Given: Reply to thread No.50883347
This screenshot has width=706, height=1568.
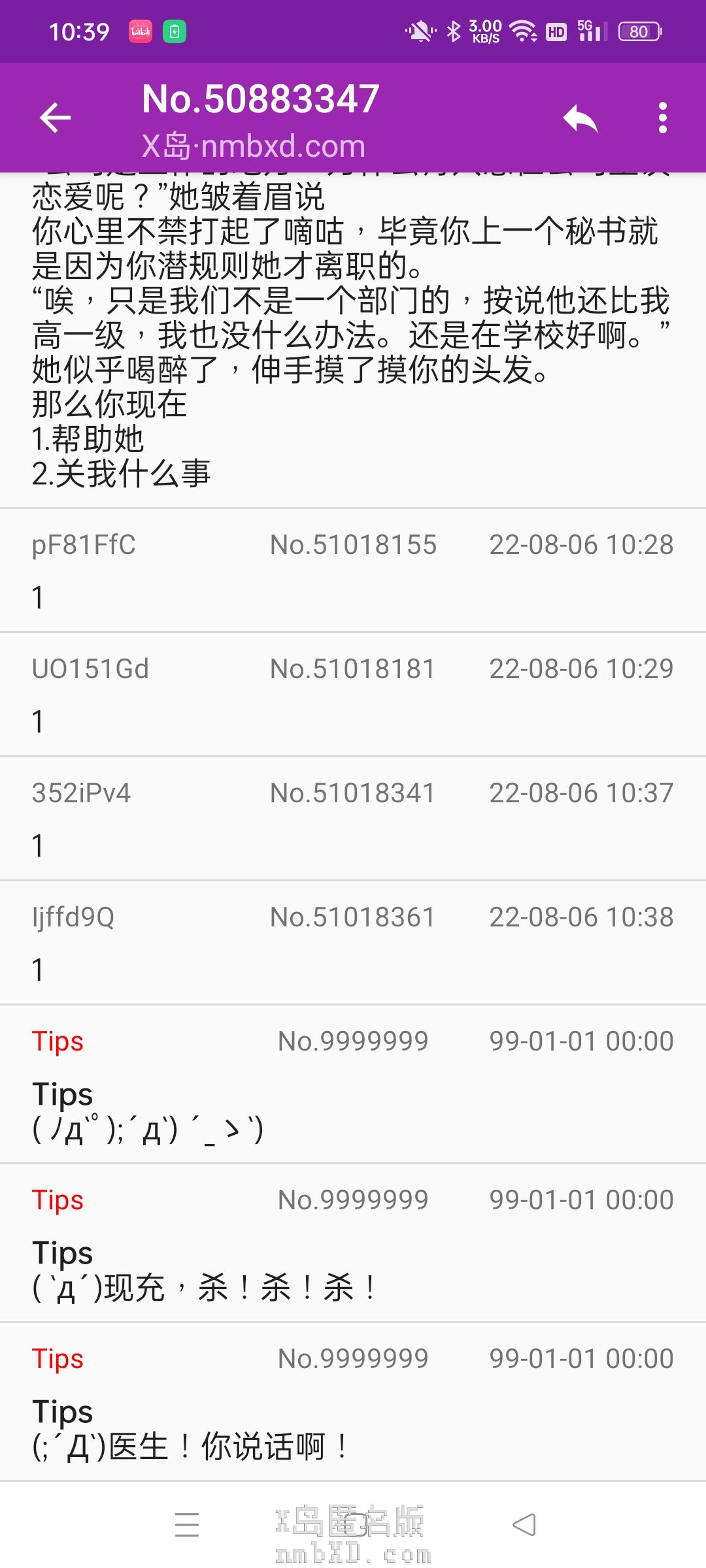Looking at the screenshot, I should [580, 118].
